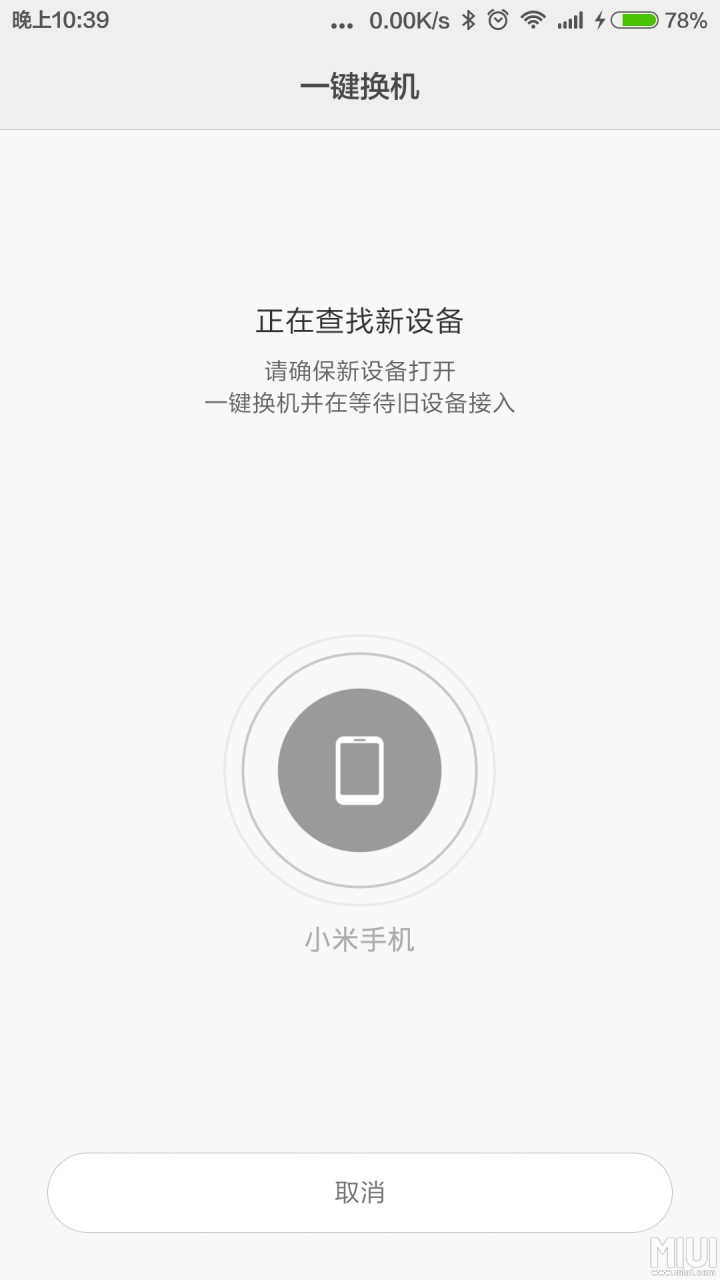Tap 小米手机 to expand device details
Screen dimensions: 720x1280
362,938
